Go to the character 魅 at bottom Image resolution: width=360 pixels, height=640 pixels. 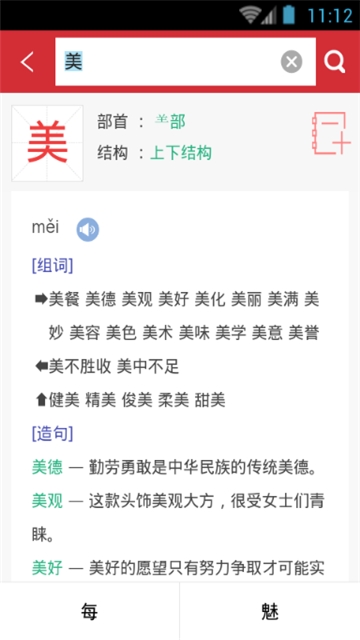click(x=270, y=611)
